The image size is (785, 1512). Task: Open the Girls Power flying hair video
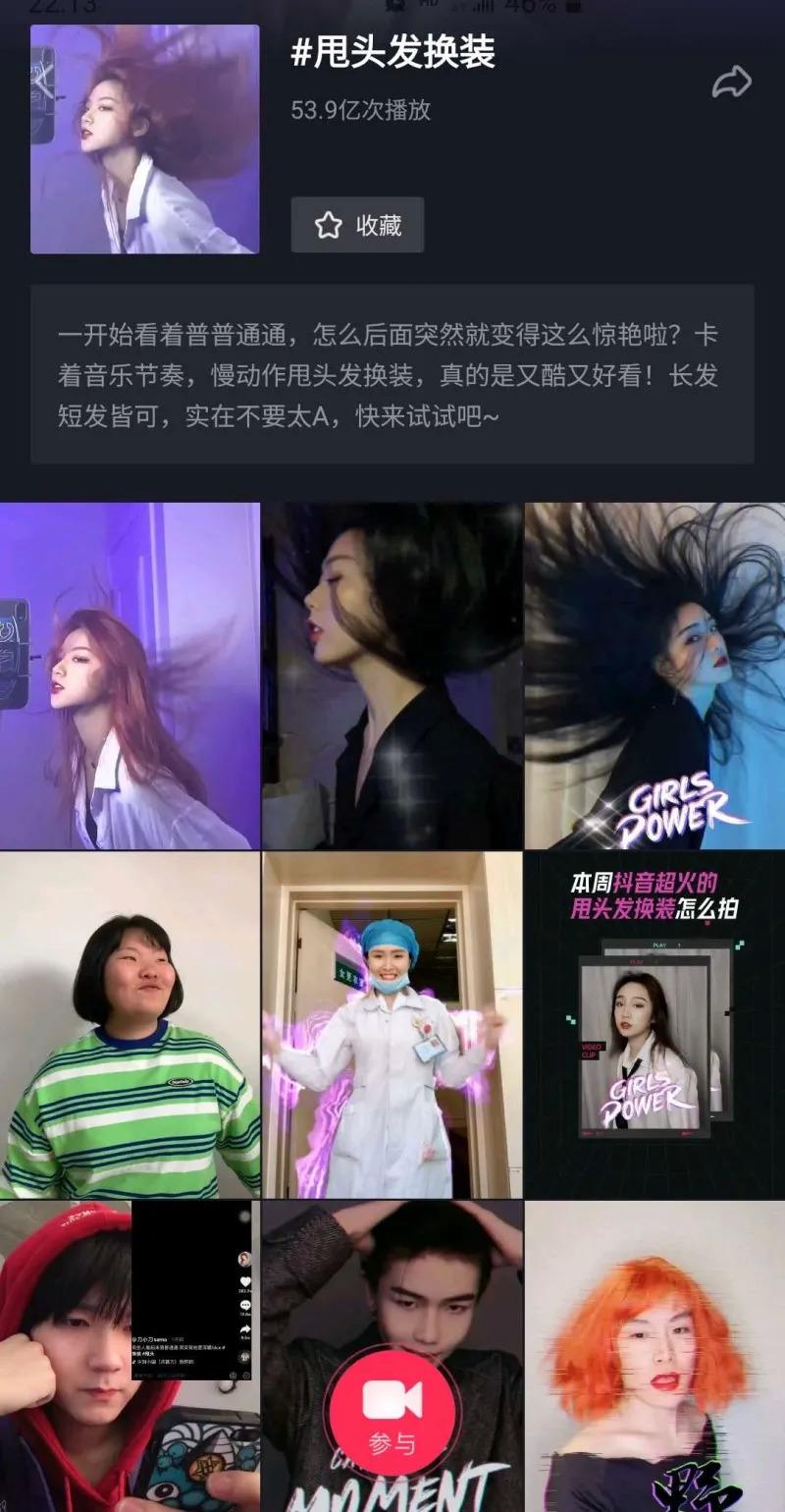pyautogui.click(x=654, y=675)
